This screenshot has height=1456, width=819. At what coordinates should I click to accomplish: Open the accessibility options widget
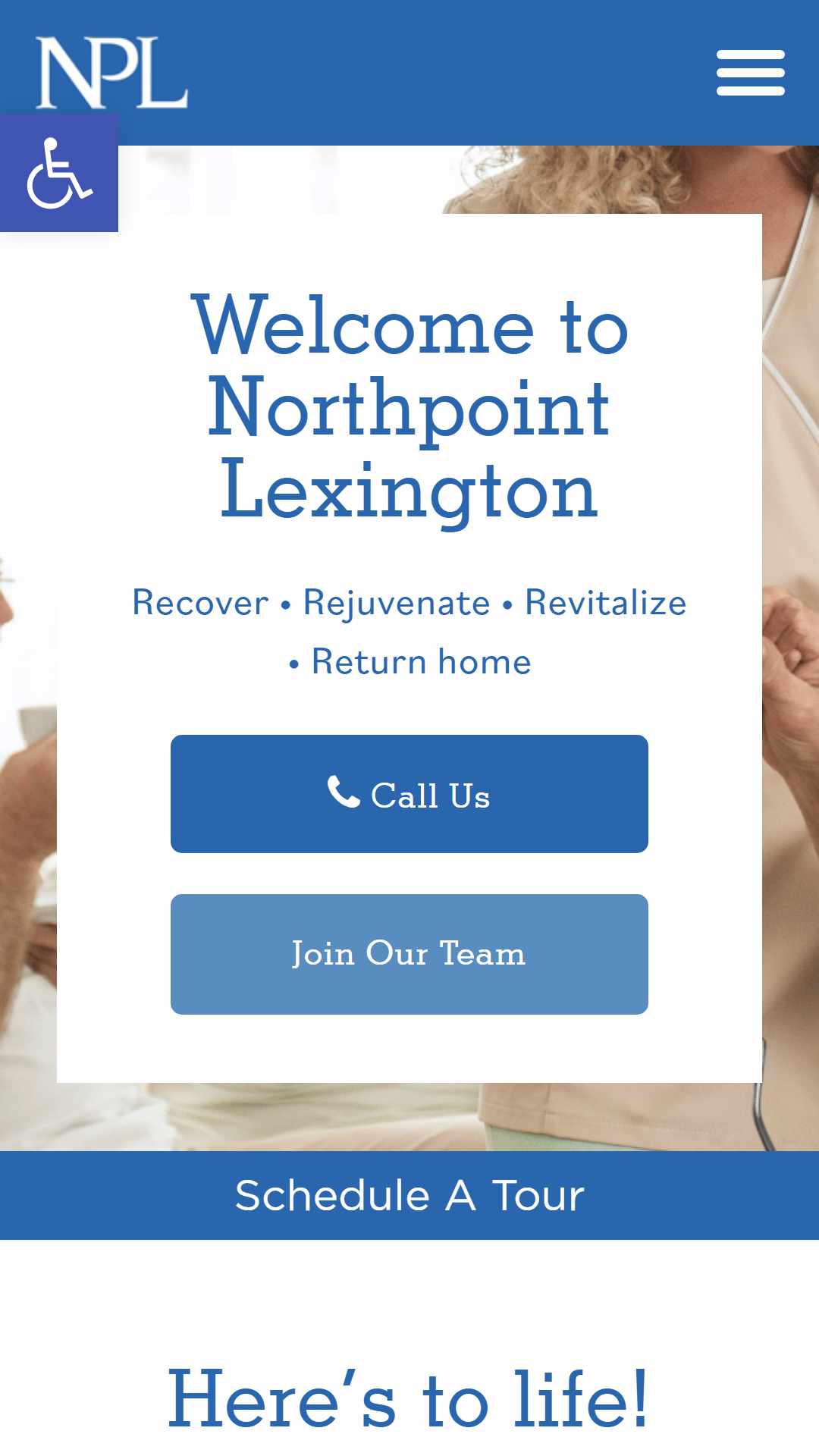(x=59, y=173)
